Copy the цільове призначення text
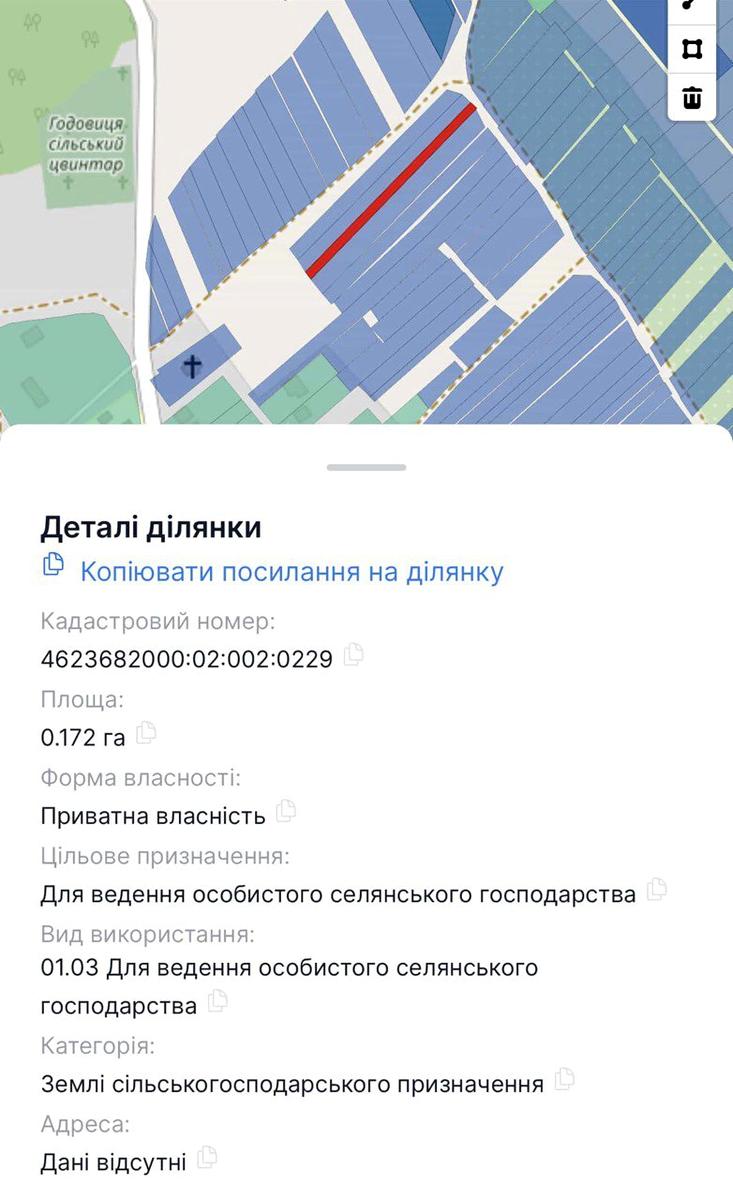This screenshot has height=1200, width=733. pos(657,890)
